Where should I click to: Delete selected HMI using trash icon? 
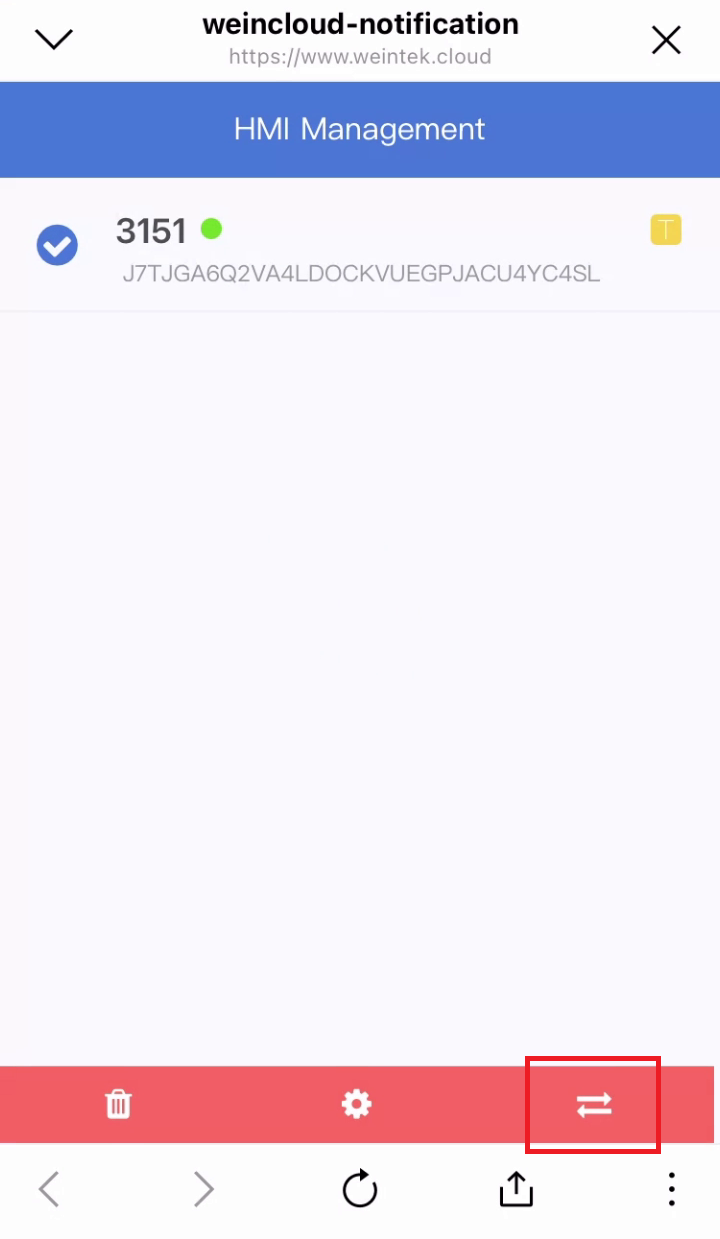[118, 1105]
